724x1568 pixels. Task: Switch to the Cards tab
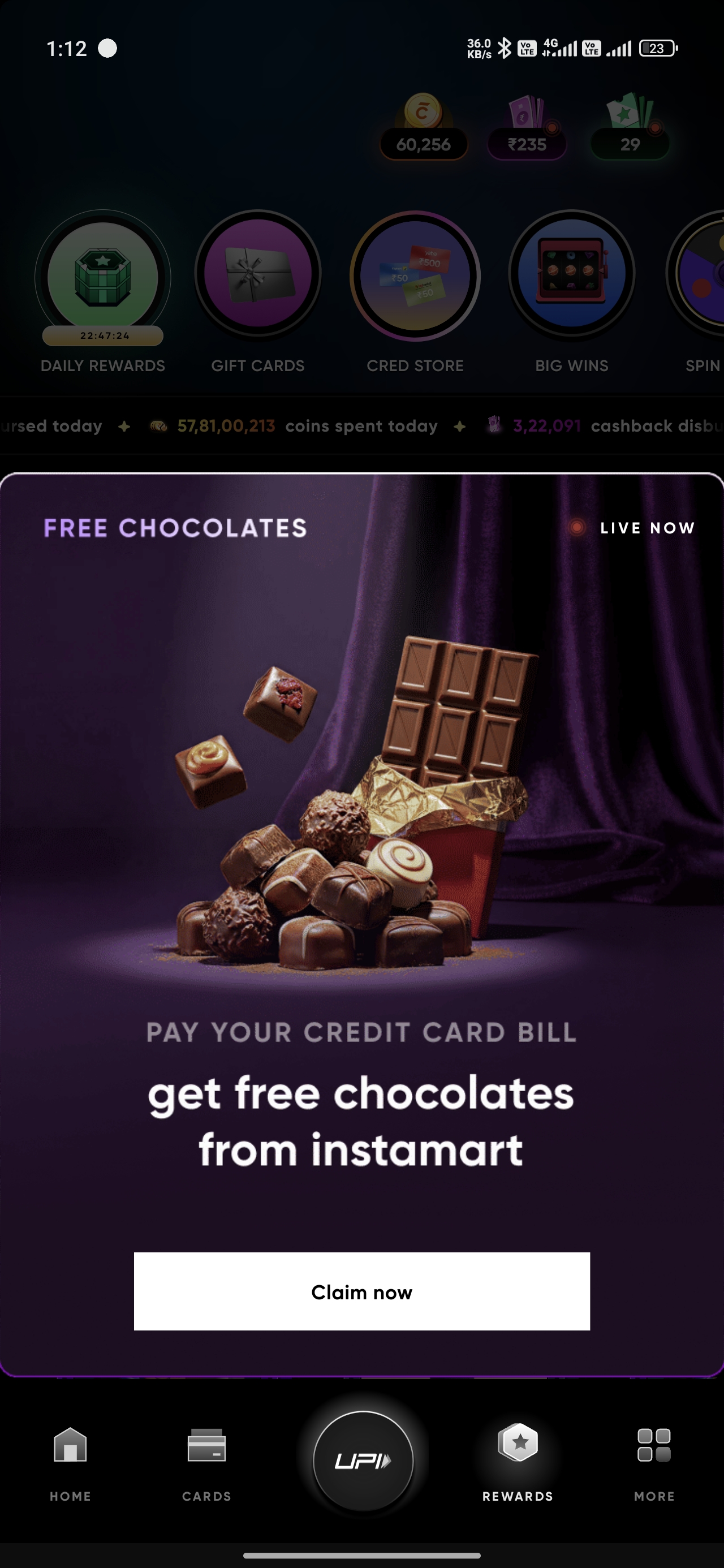[206, 1461]
